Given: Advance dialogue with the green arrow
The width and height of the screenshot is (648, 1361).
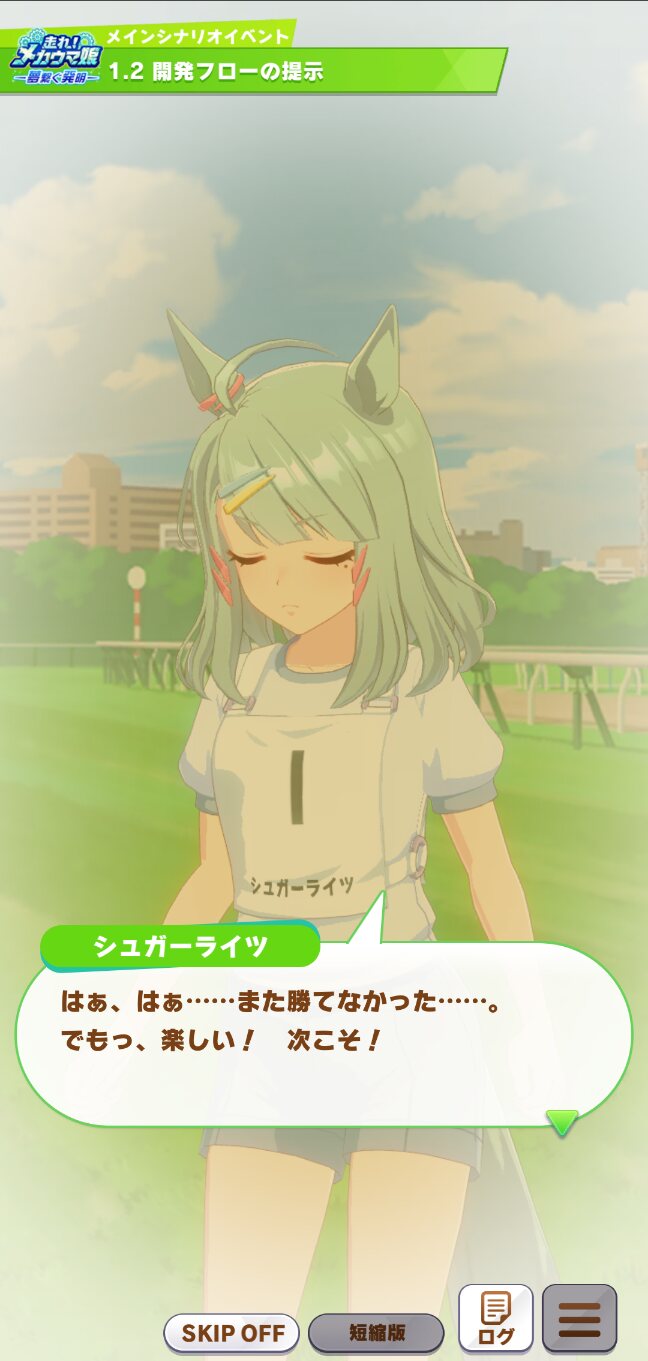Looking at the screenshot, I should pyautogui.click(x=562, y=1122).
